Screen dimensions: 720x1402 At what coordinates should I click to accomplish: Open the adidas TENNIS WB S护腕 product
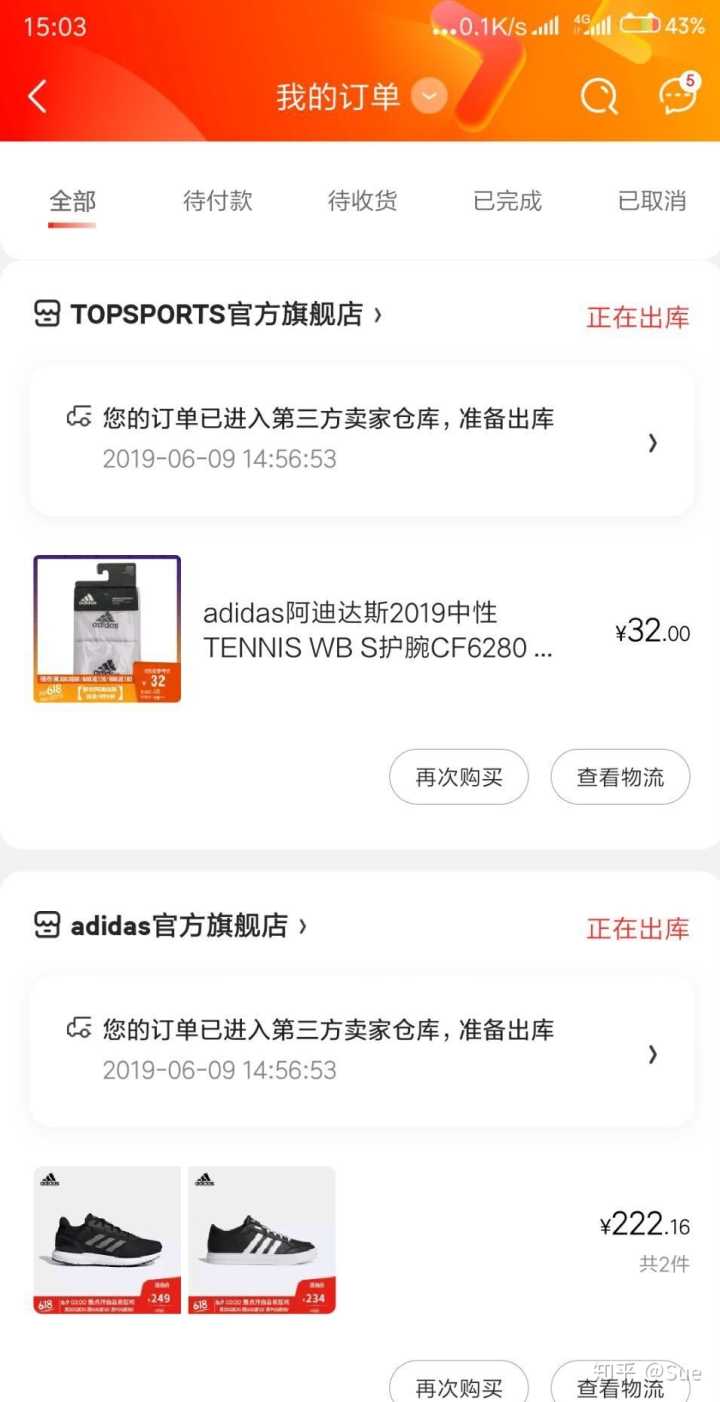377,630
